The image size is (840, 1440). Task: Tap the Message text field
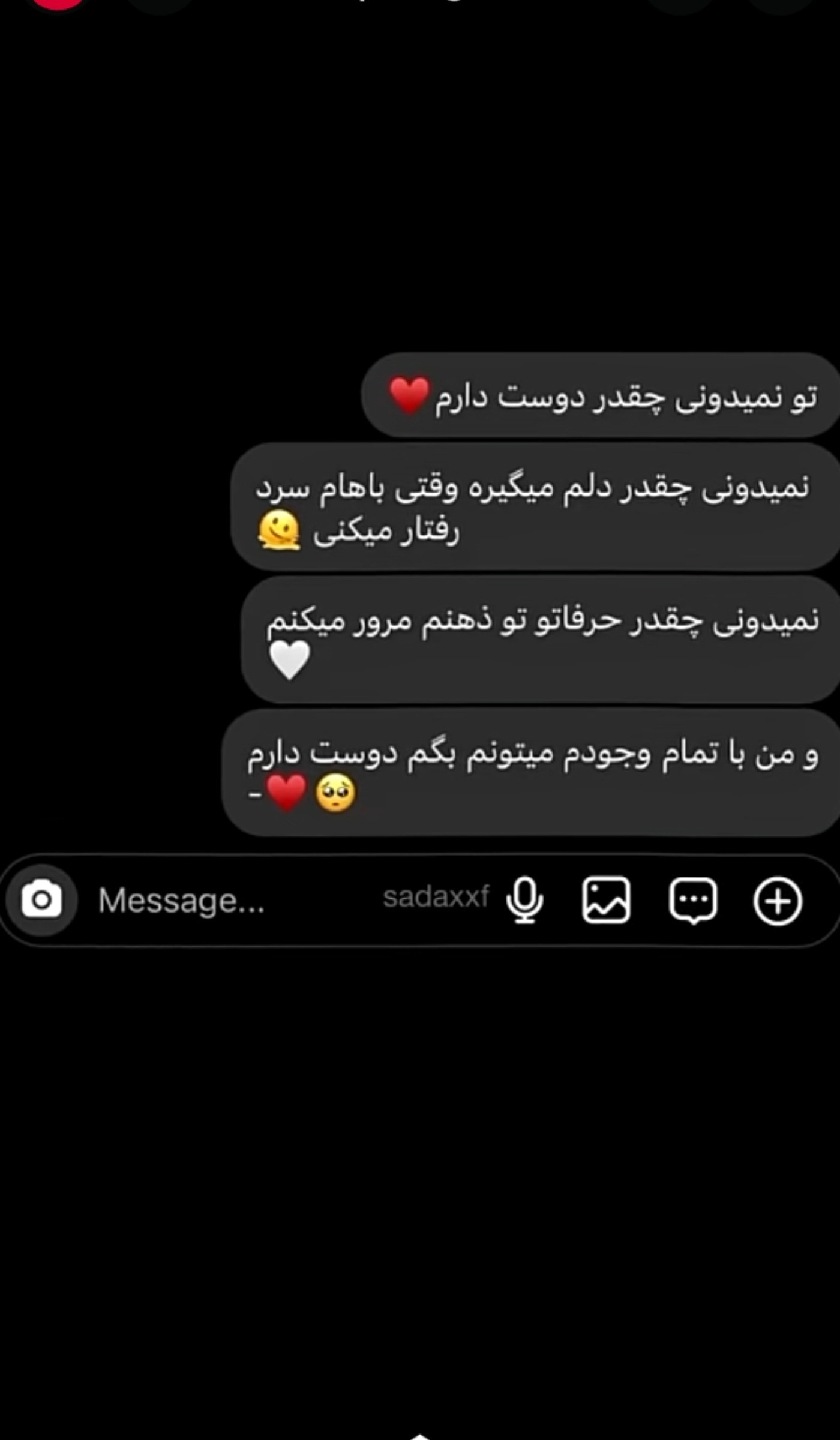[228, 900]
